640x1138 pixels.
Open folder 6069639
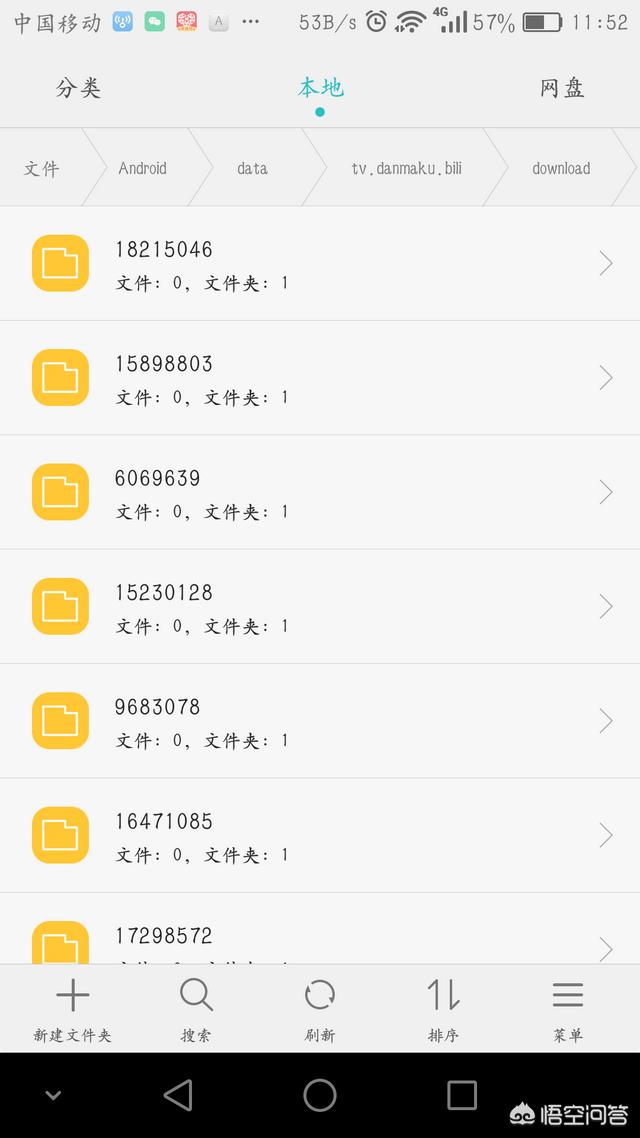320,492
